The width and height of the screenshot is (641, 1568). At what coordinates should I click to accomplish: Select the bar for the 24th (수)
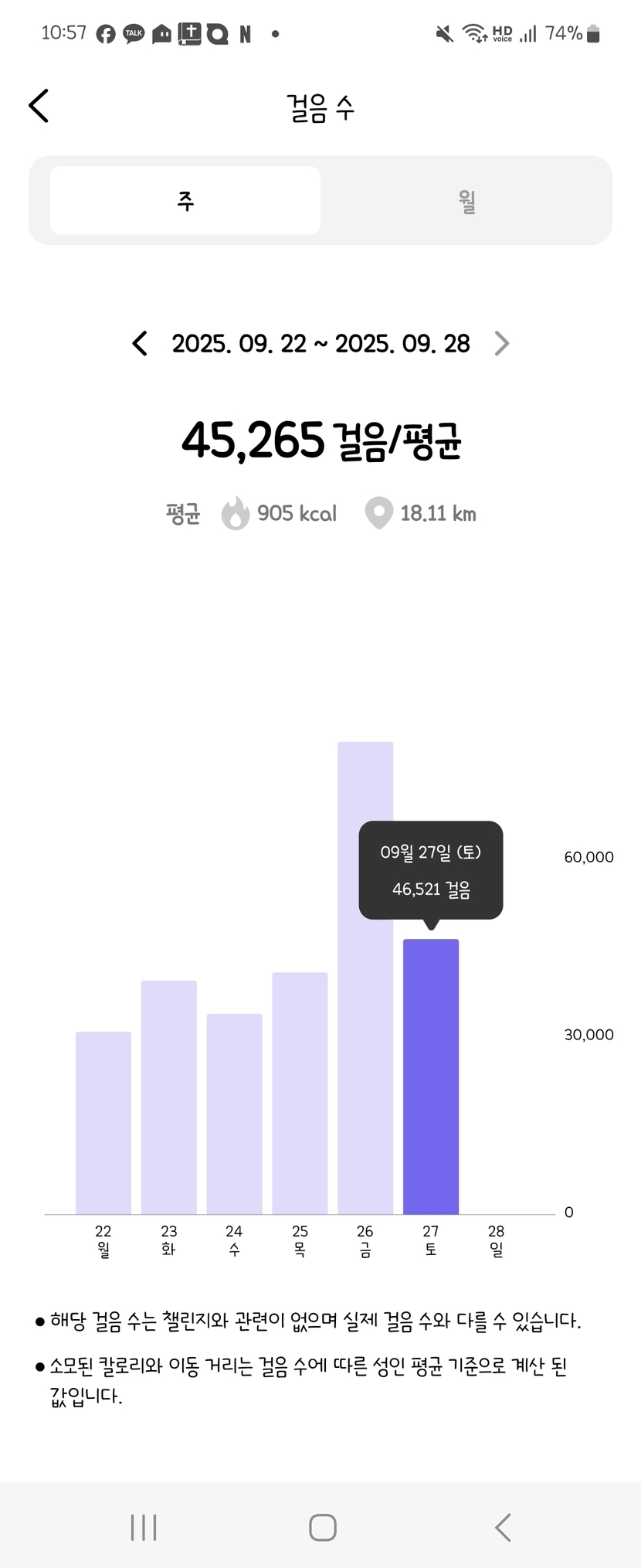pyautogui.click(x=235, y=1113)
